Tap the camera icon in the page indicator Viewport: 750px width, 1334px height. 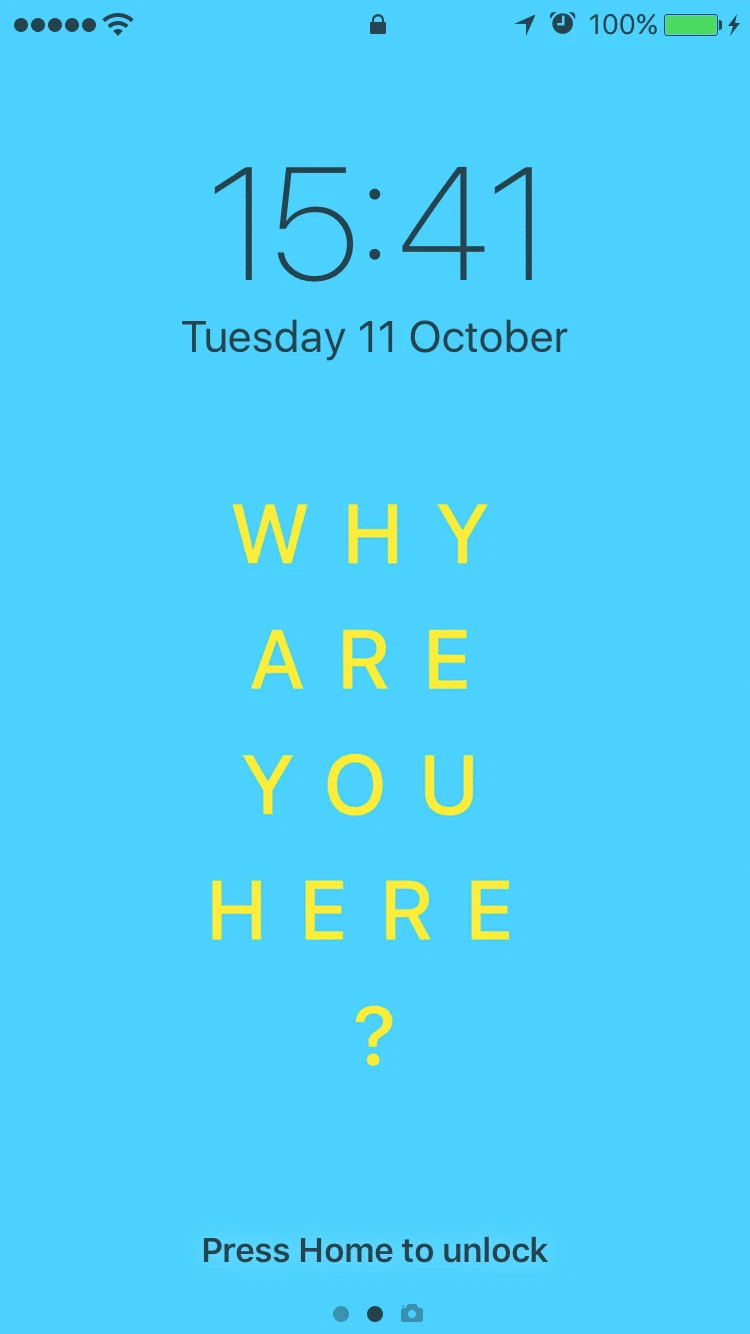click(x=411, y=1313)
